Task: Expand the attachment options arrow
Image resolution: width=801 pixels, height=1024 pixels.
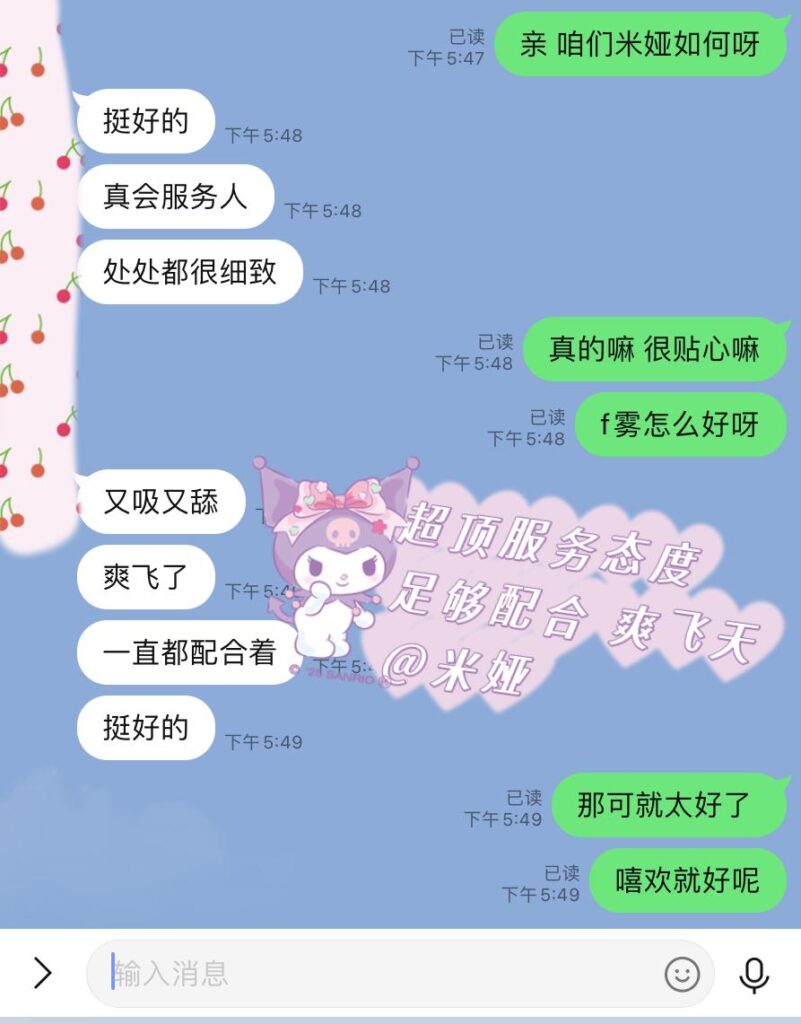Action: pyautogui.click(x=42, y=972)
